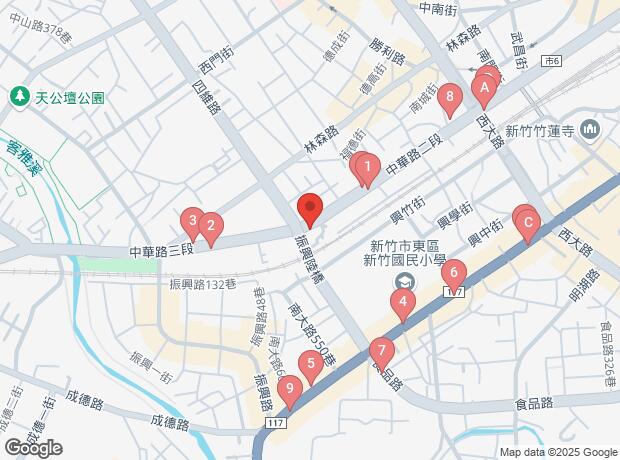620x460 pixels.
Task: Open map marker number 9
Action: [290, 388]
